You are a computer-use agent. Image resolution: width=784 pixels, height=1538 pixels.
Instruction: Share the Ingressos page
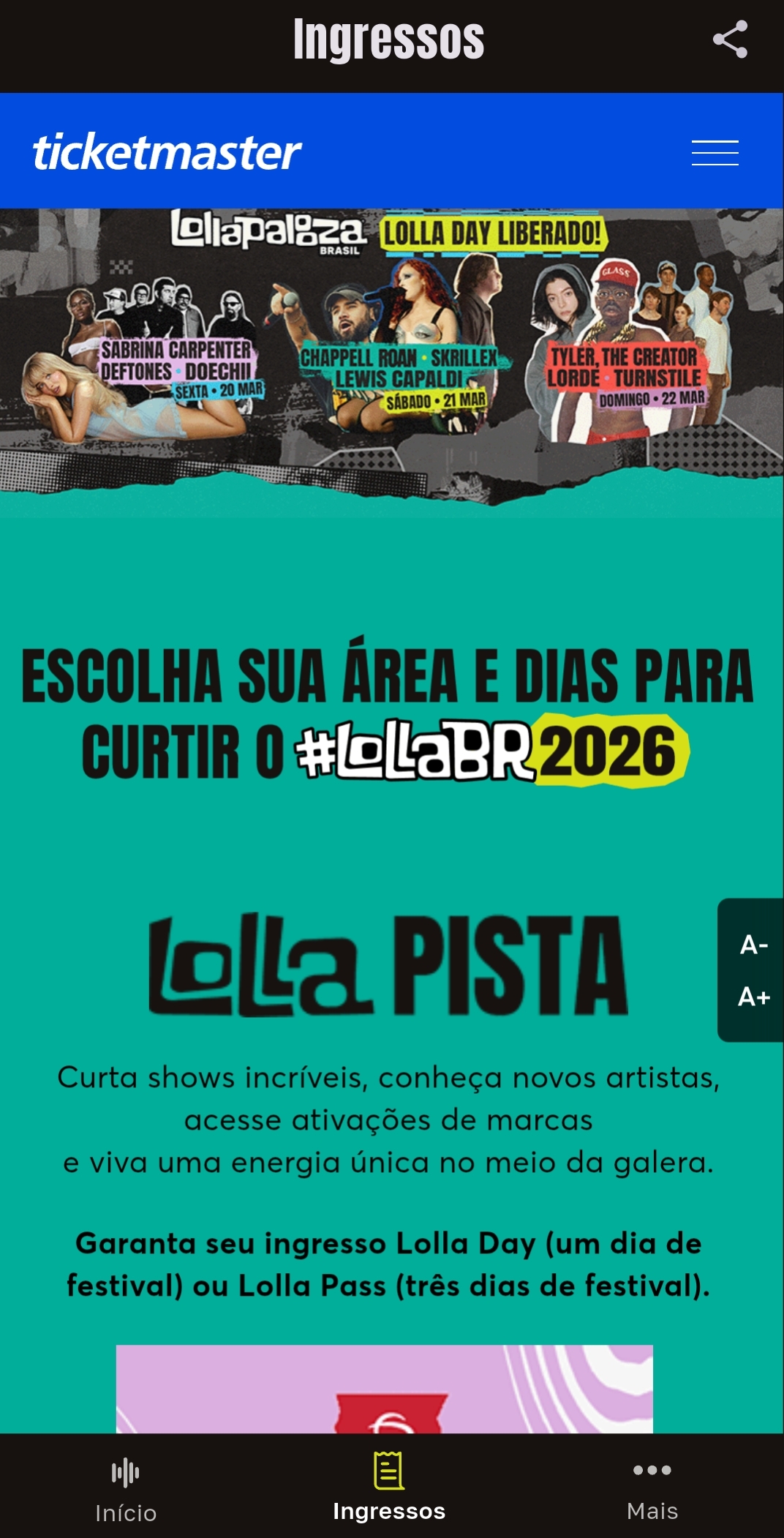click(x=730, y=40)
